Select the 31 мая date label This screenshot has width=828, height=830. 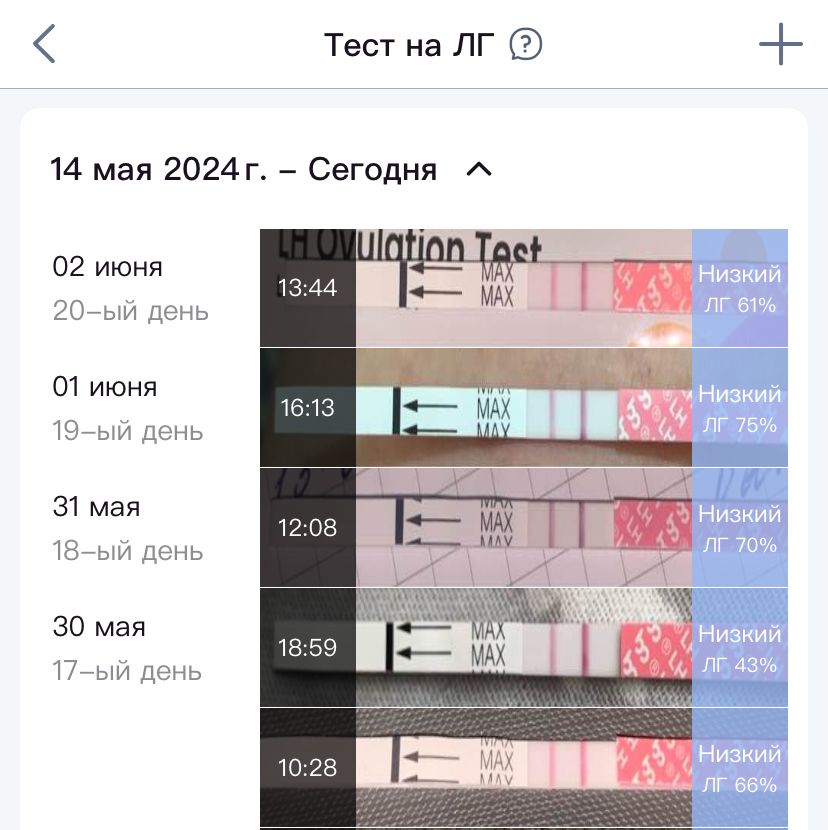96,507
